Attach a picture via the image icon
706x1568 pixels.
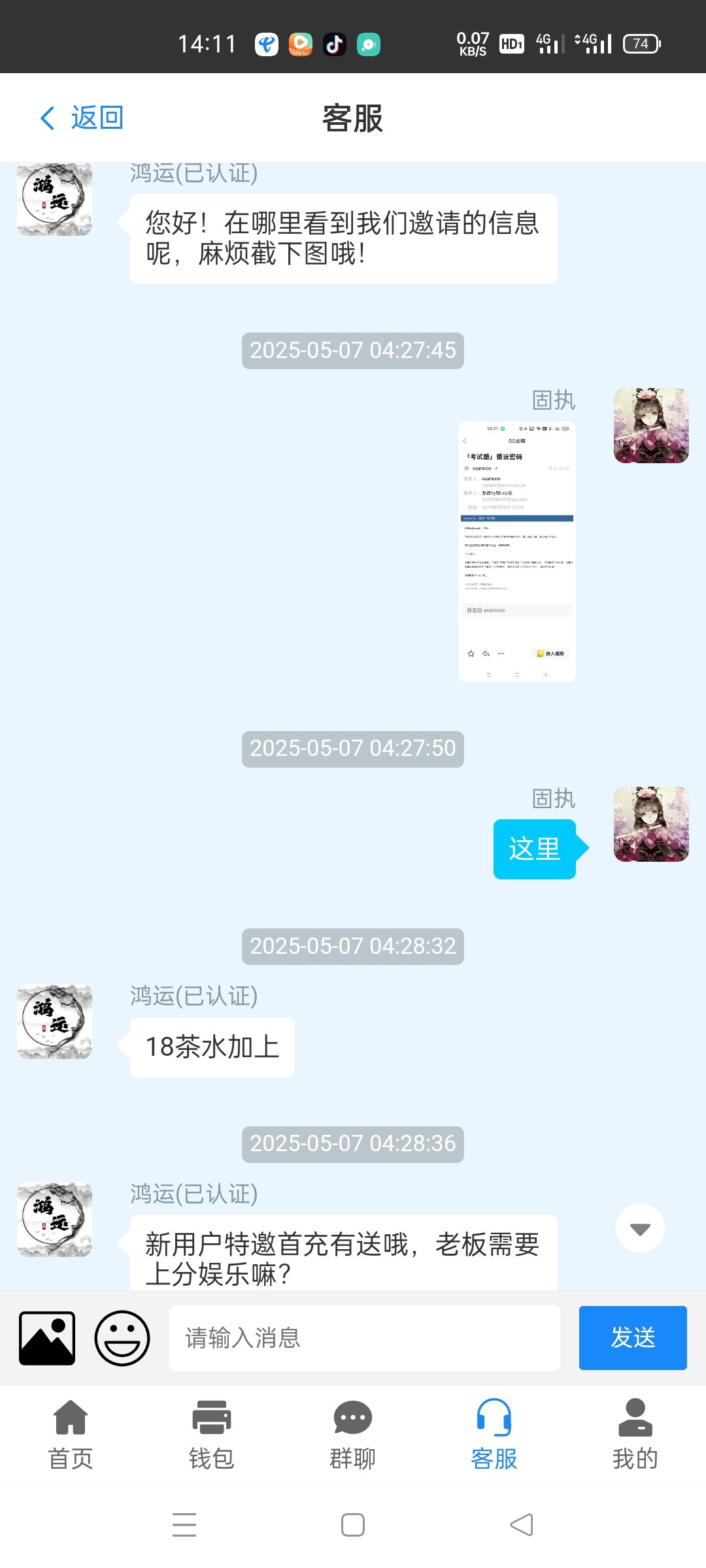pos(47,1338)
